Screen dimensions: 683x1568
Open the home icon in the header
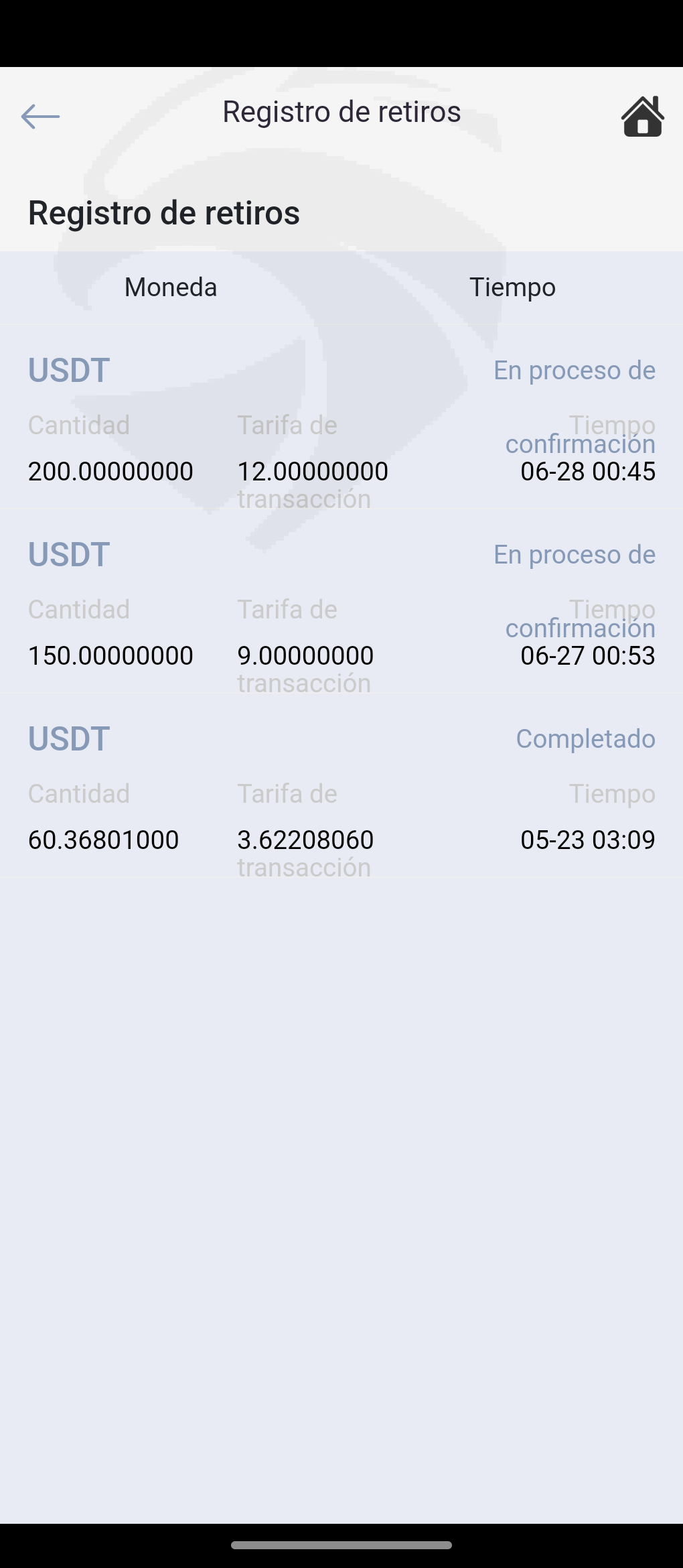pos(642,117)
